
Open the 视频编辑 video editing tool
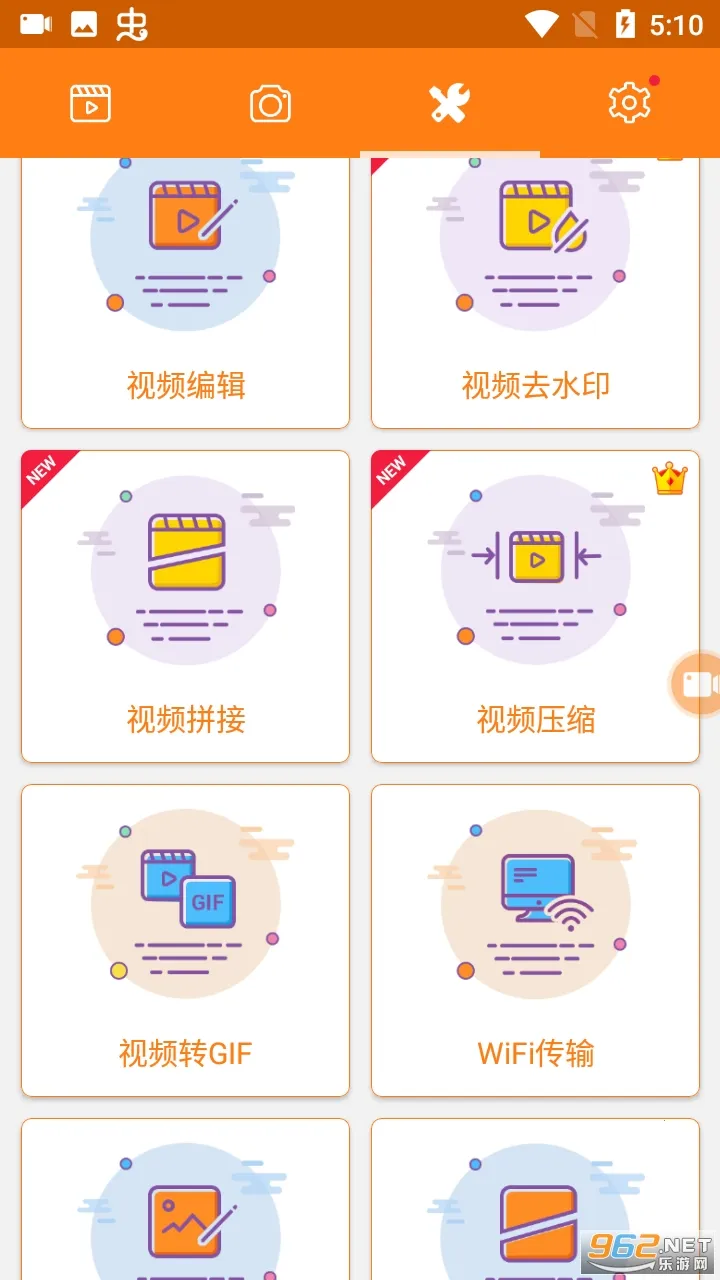(185, 290)
